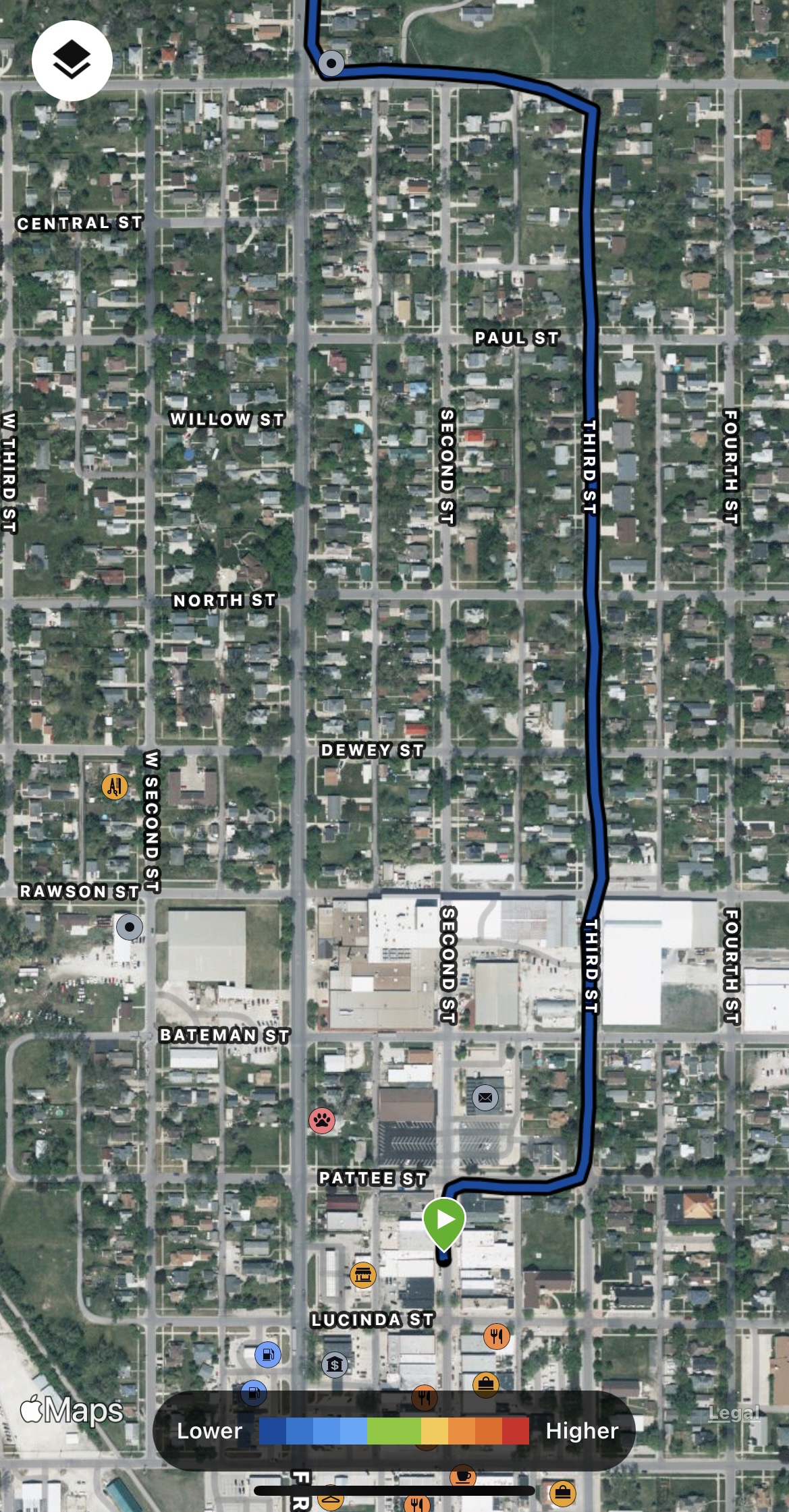The height and width of the screenshot is (1512, 789).
Task: Select the post office mail pin
Action: coord(485,1098)
